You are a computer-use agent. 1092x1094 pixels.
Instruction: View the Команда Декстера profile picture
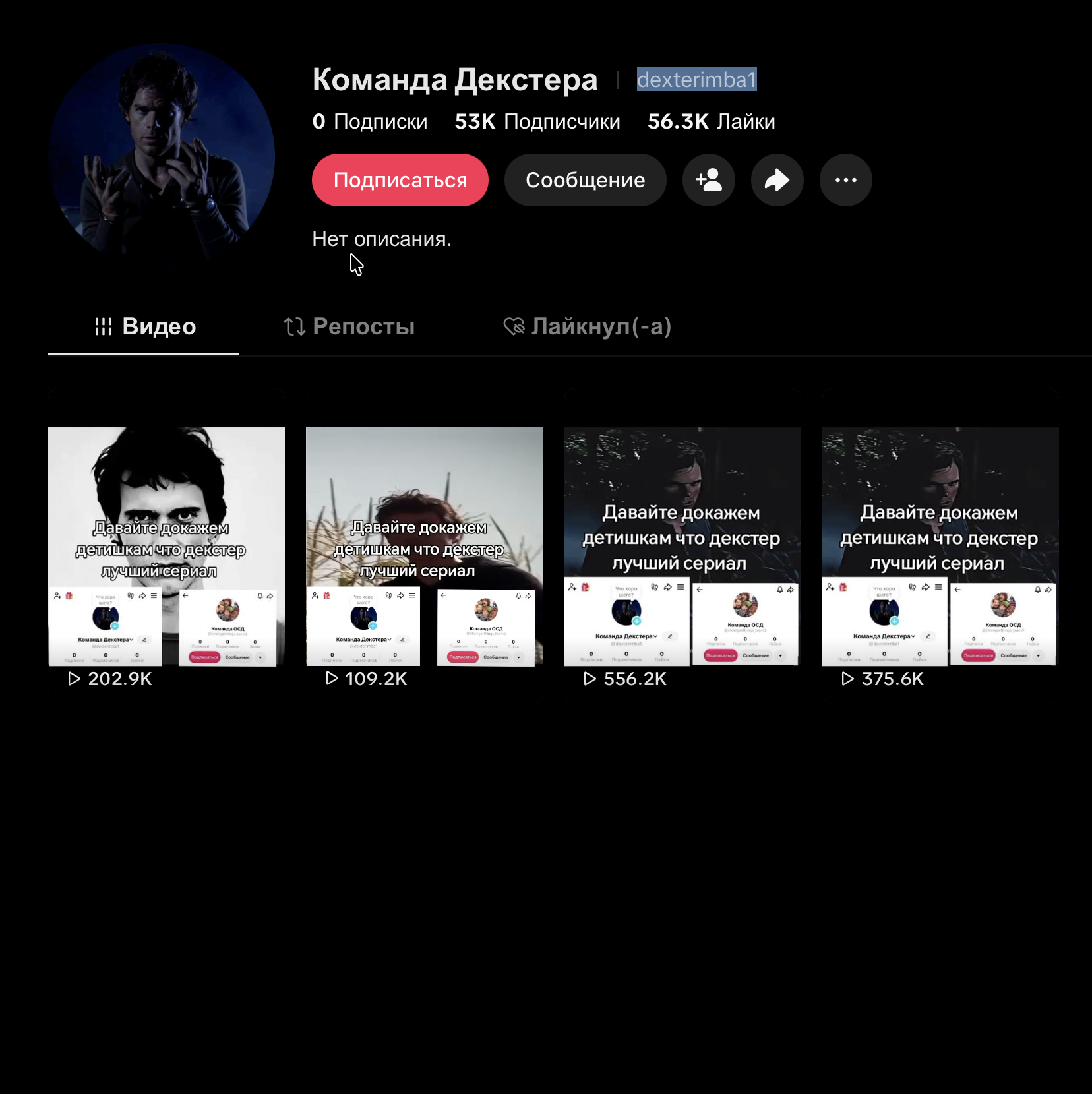pyautogui.click(x=162, y=157)
